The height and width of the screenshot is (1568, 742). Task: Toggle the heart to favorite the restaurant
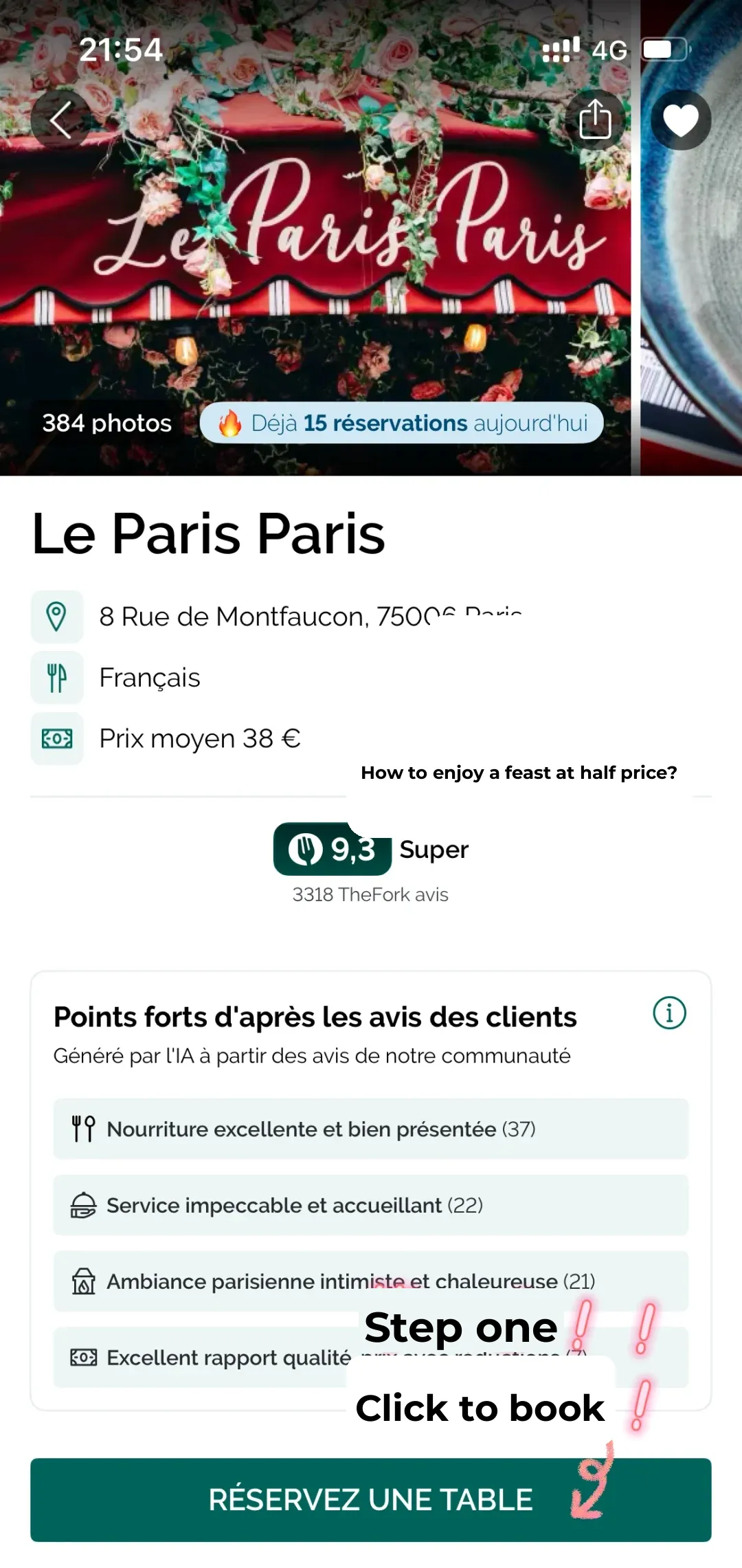[x=681, y=118]
